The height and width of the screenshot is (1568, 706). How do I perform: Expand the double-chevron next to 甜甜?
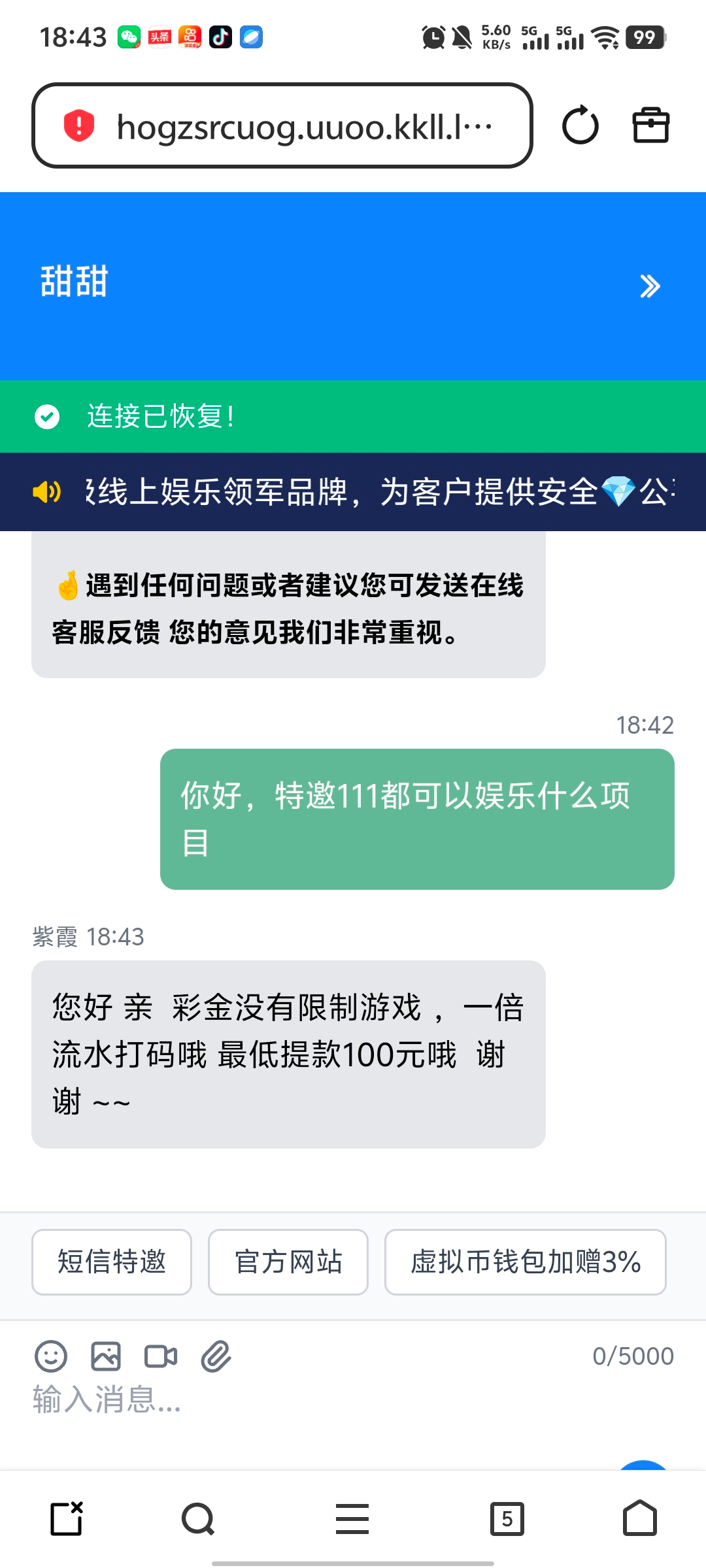(x=649, y=286)
